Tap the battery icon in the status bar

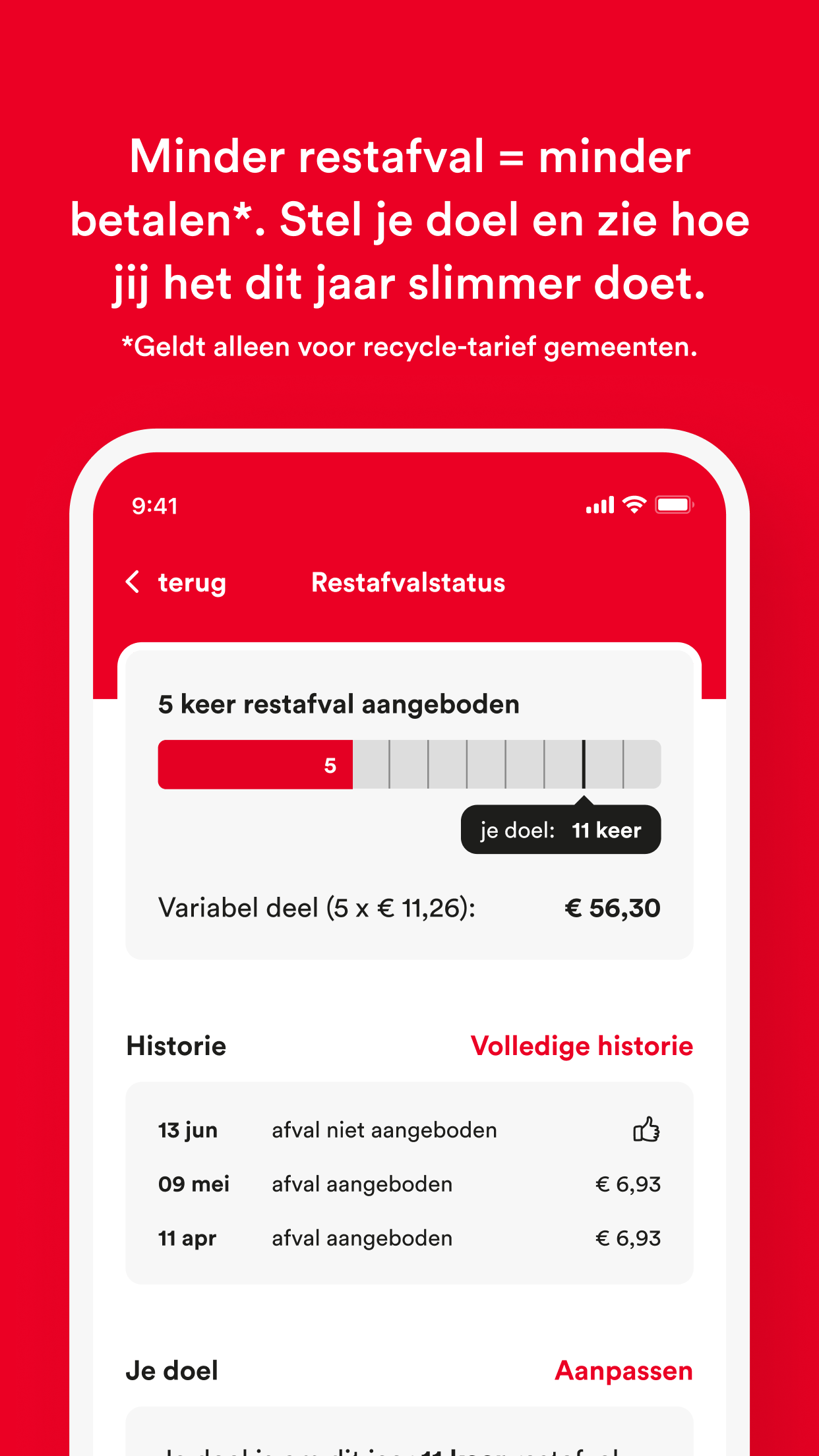(x=673, y=504)
